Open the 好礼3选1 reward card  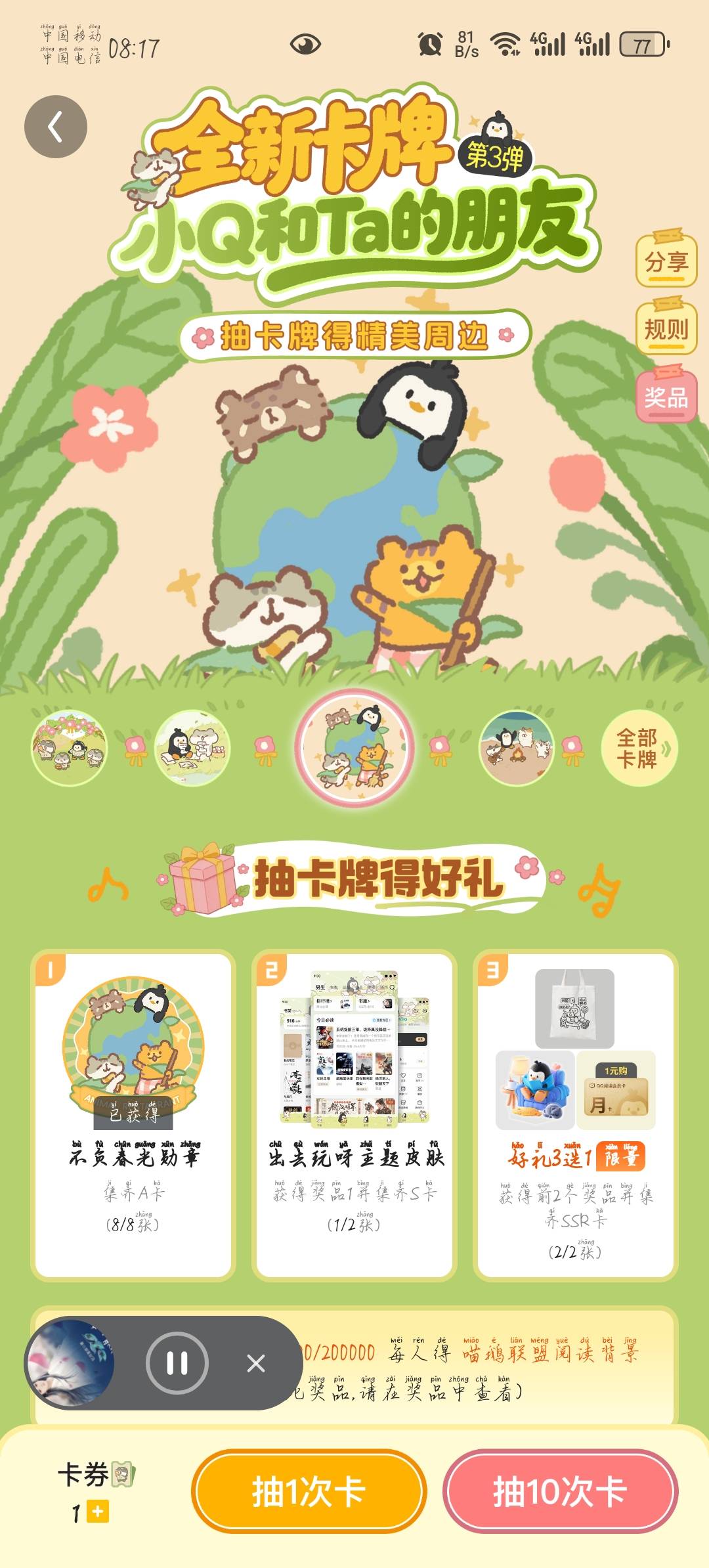[x=576, y=1114]
